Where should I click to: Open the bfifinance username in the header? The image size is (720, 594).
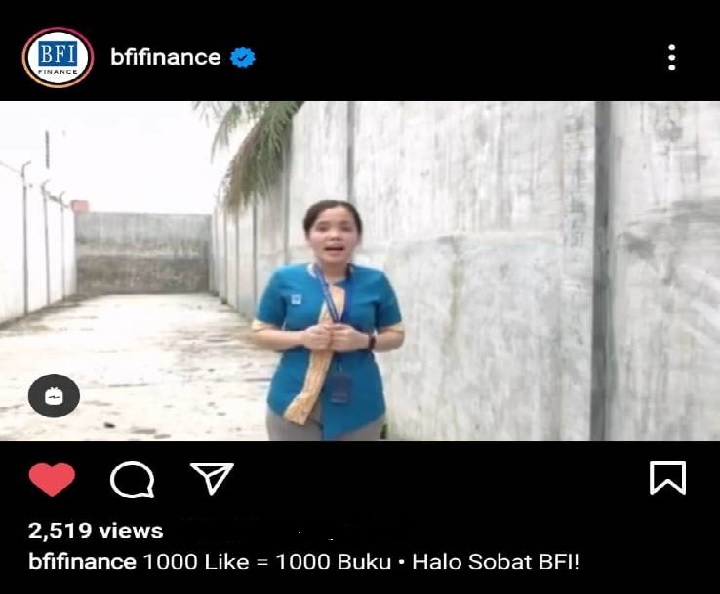[x=165, y=57]
